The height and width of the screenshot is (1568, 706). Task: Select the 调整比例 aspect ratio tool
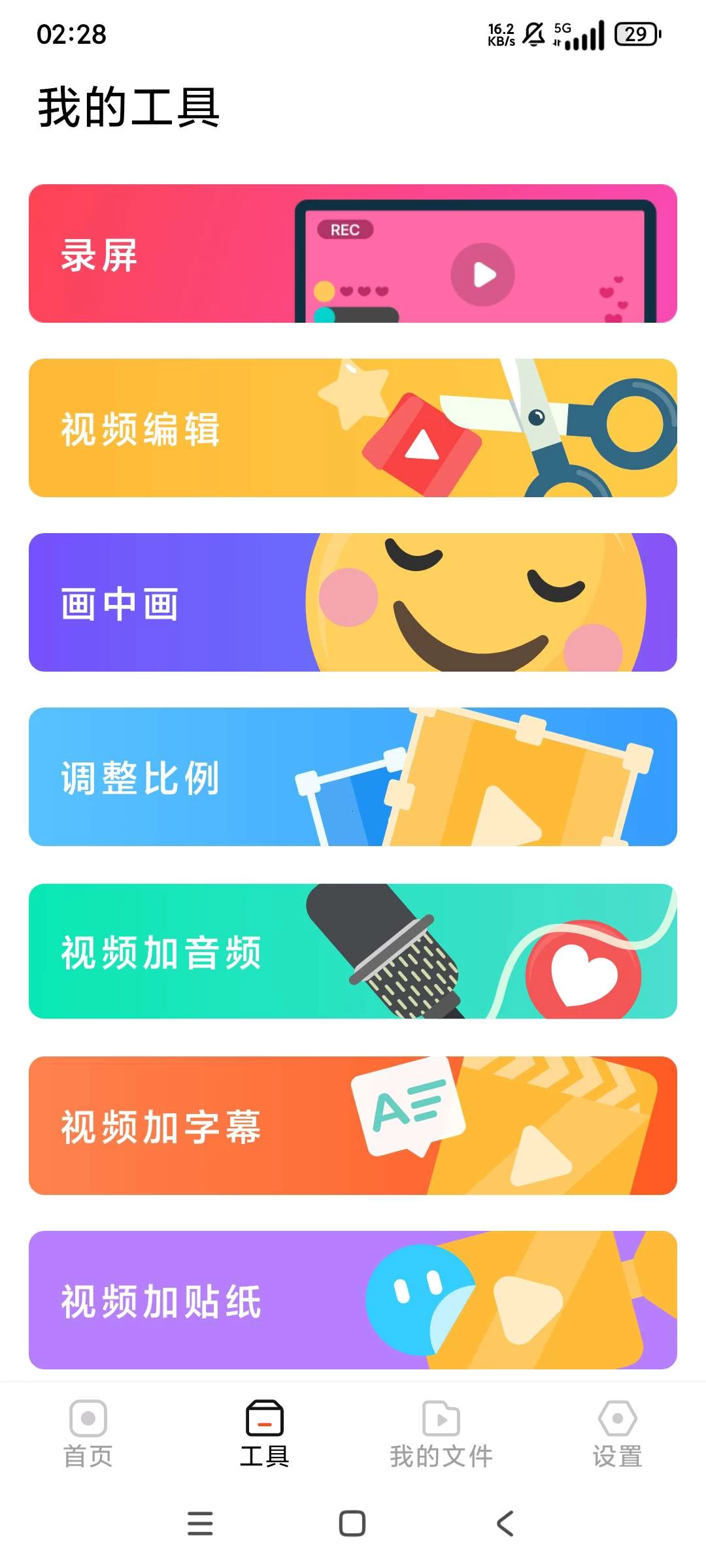353,777
